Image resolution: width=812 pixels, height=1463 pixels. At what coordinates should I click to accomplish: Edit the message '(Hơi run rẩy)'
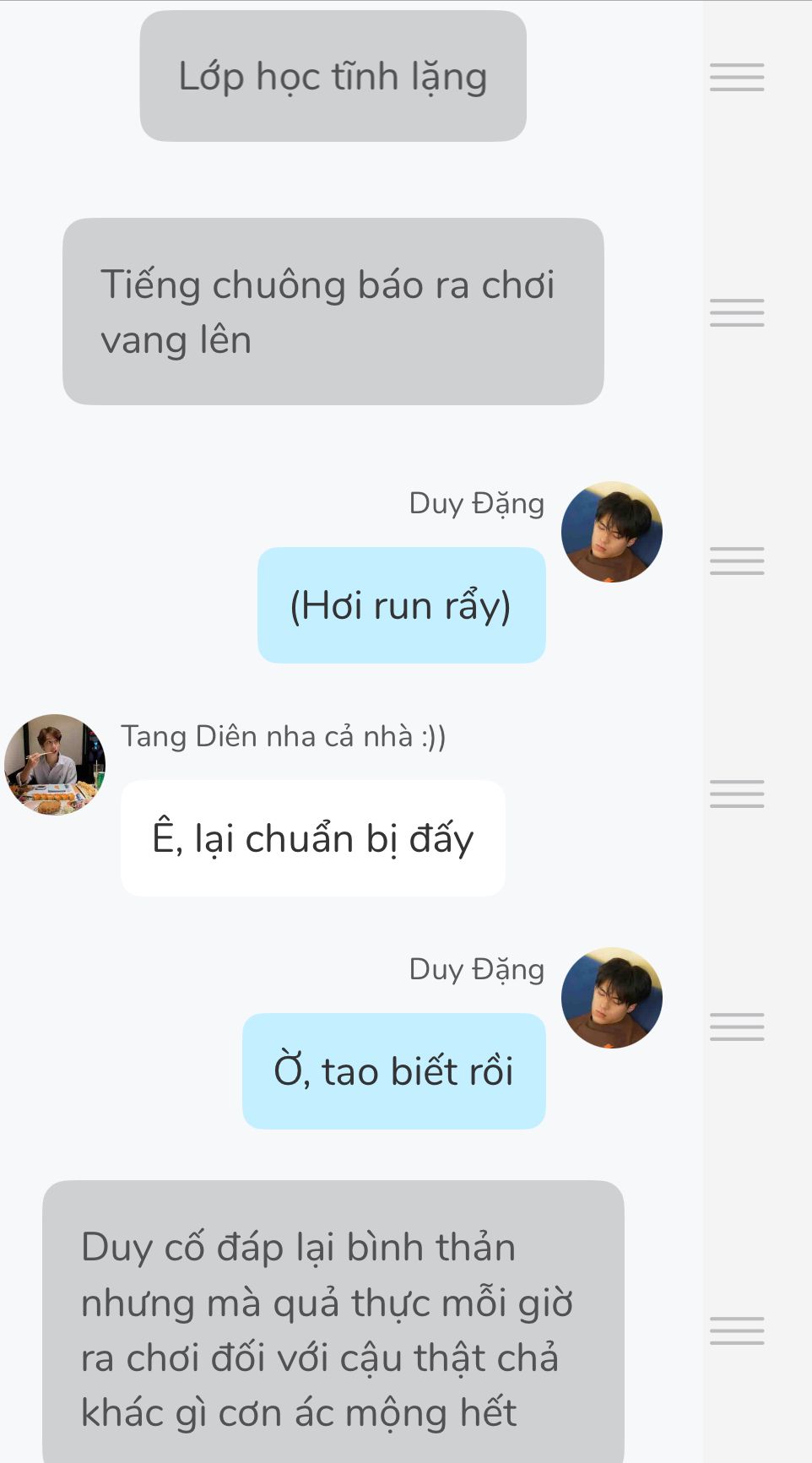click(x=401, y=605)
